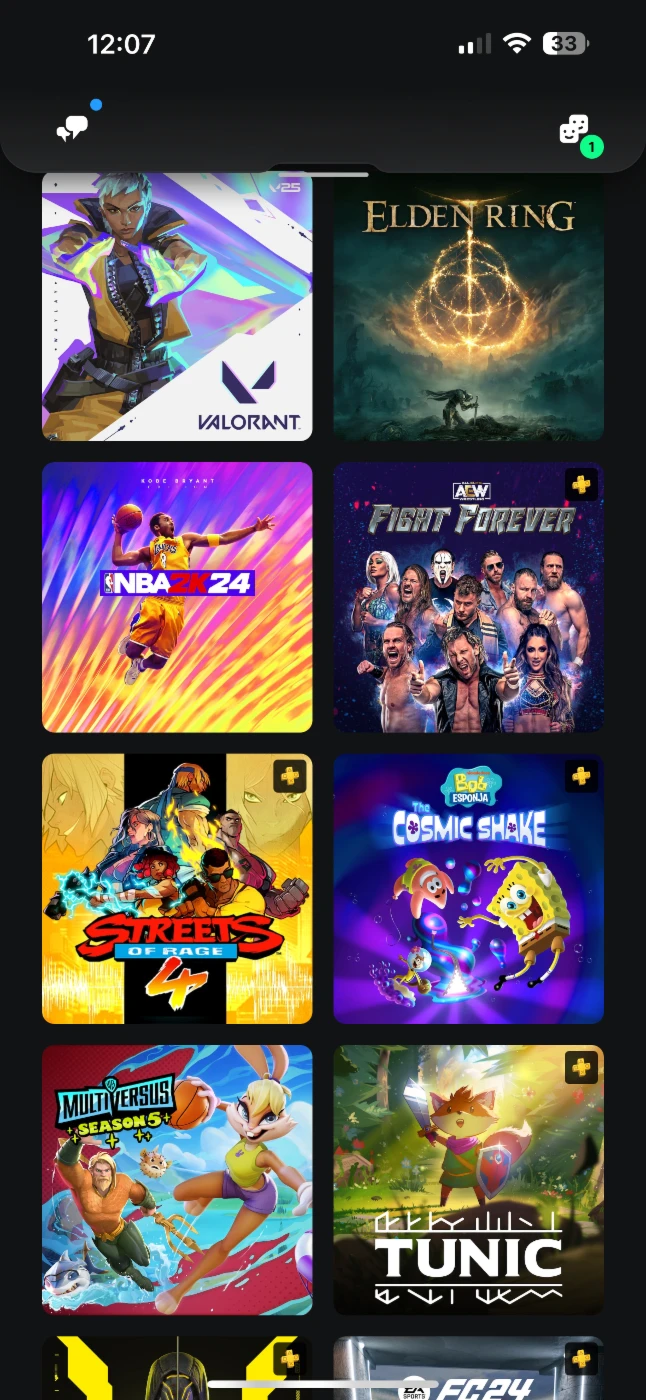Select the Elden Ring game tile
This screenshot has width=646, height=1400.
click(x=468, y=307)
